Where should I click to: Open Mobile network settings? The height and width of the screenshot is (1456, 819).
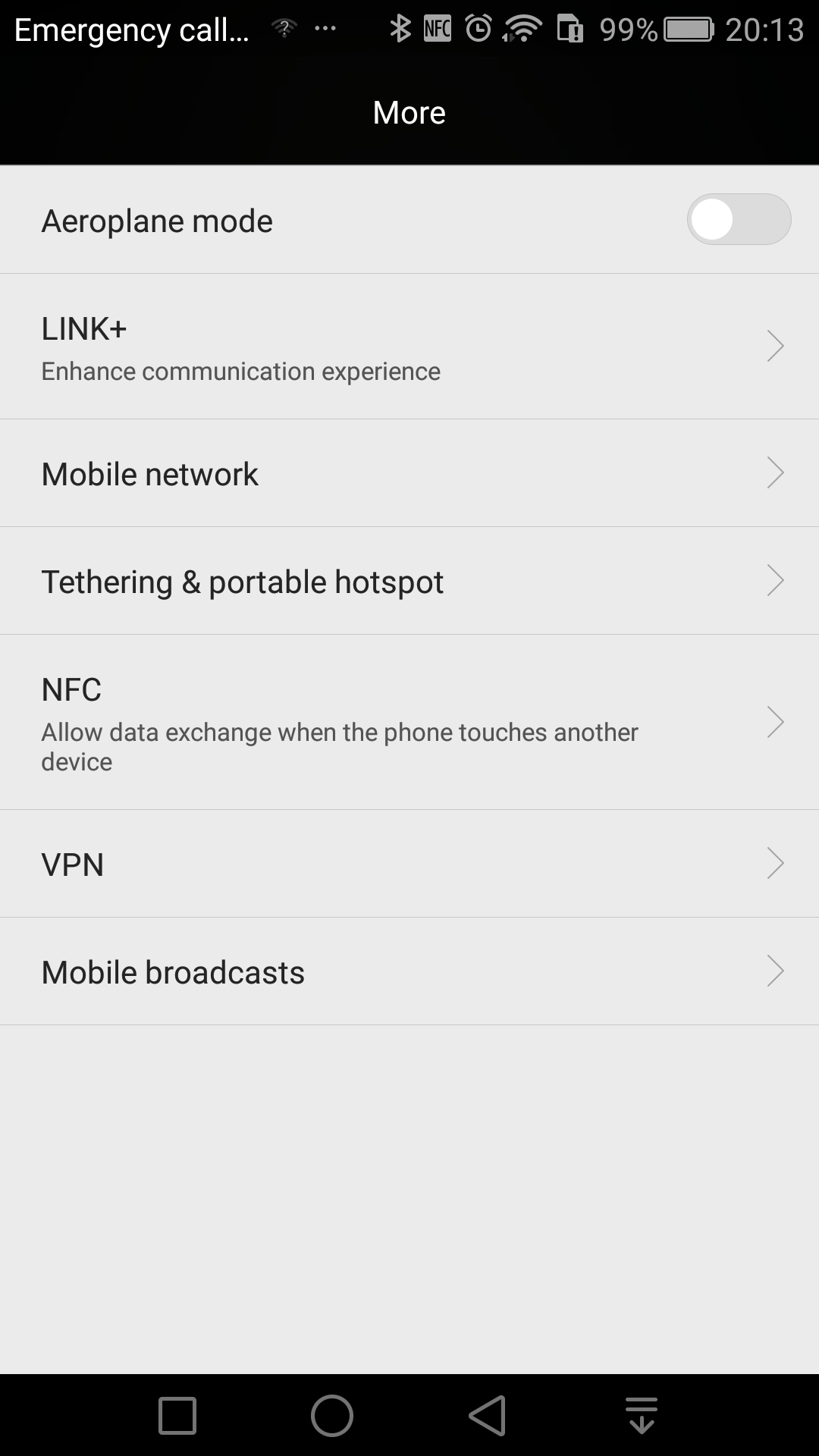pos(409,473)
